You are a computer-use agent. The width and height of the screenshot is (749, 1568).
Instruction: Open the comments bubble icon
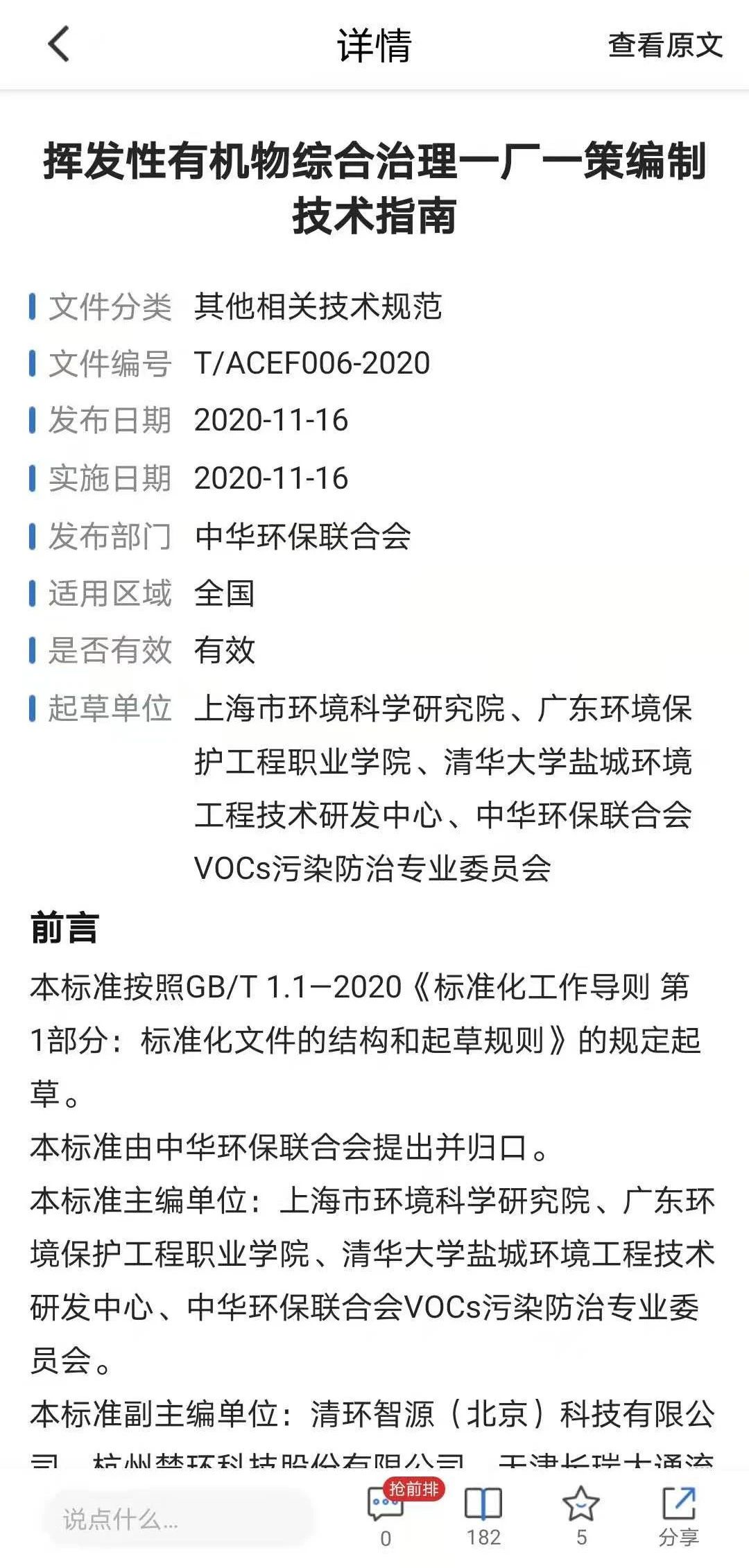point(386,1506)
